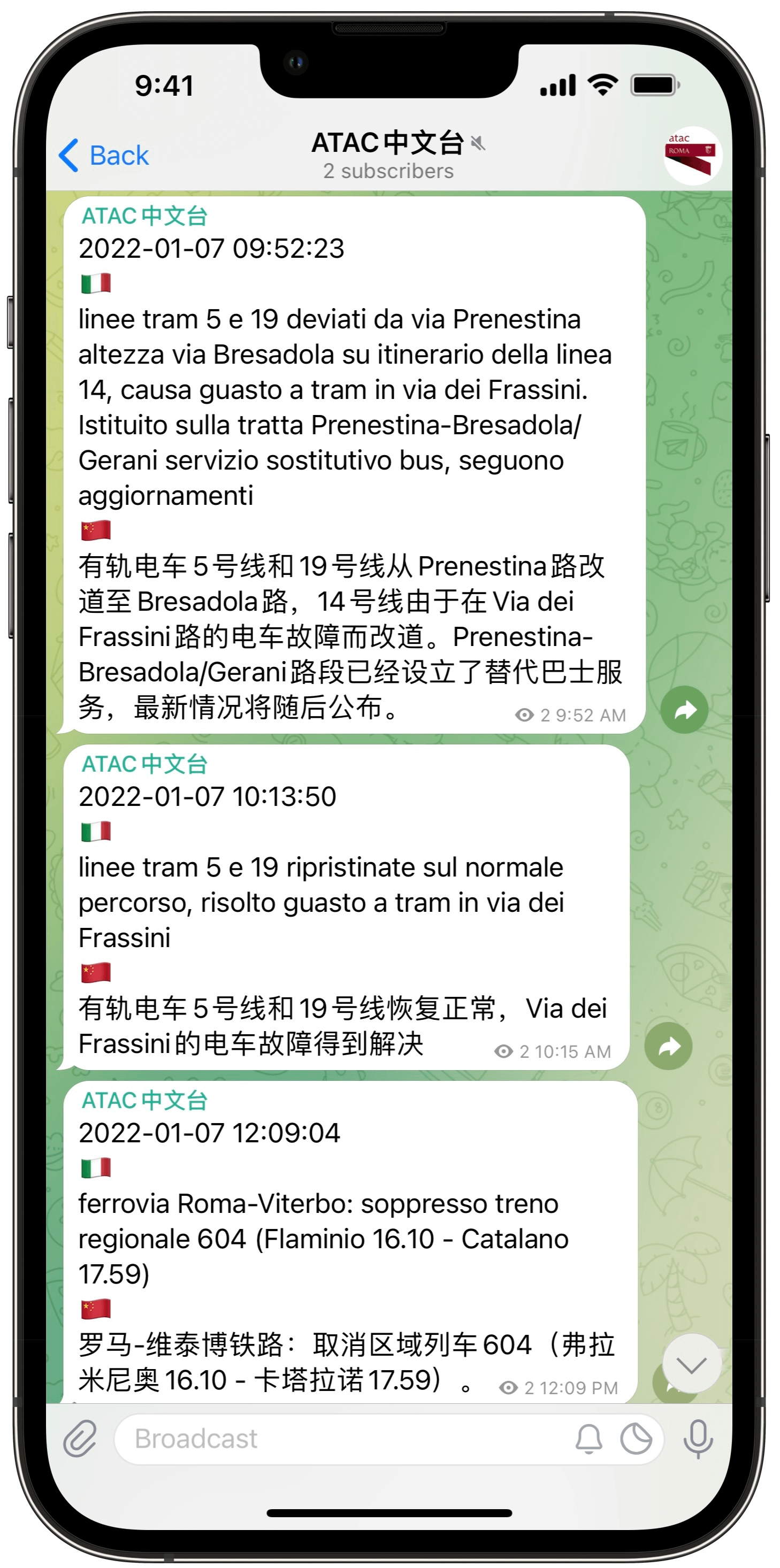Focus the Broadcast message field
Viewport: 780px width, 1568px height.
click(x=341, y=1440)
